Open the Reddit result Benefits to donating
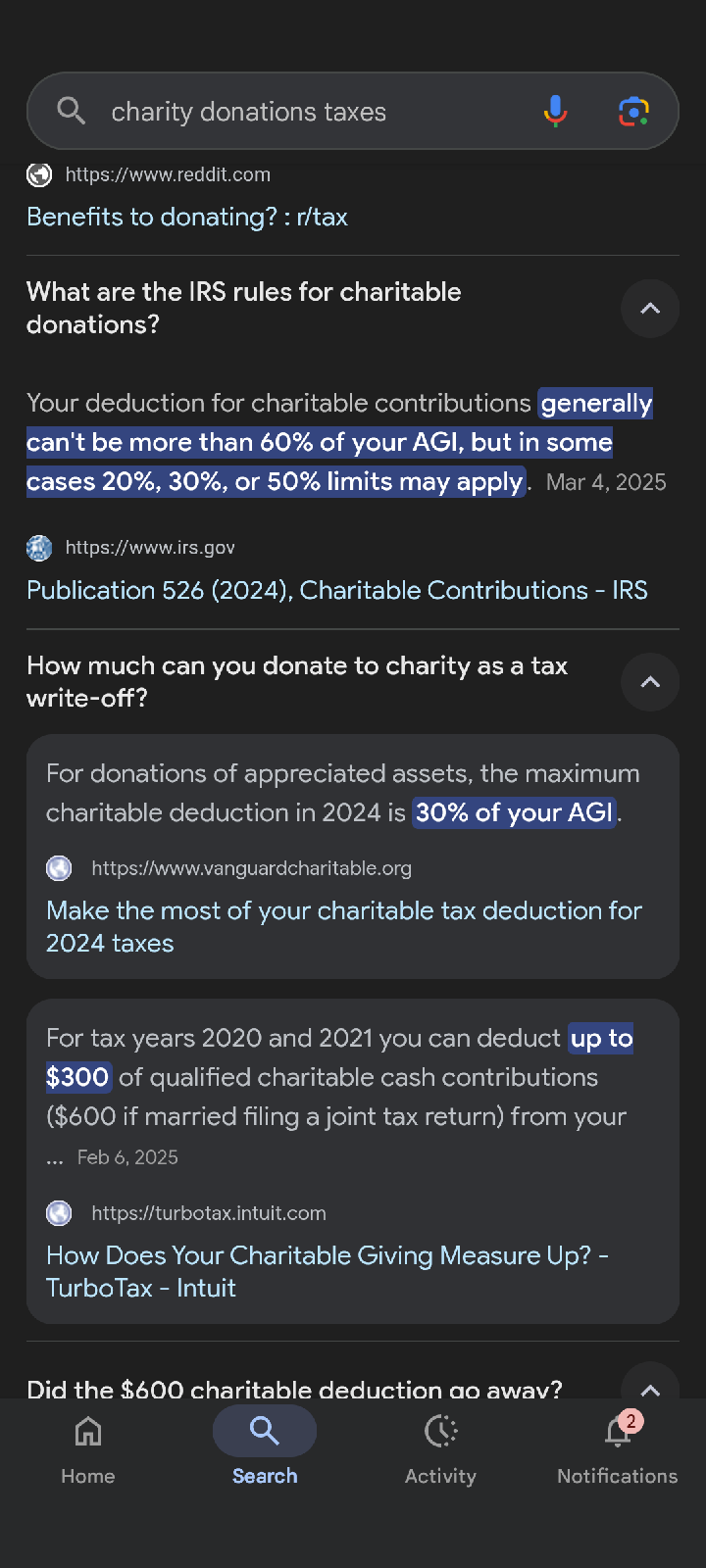The width and height of the screenshot is (706, 1568). [x=187, y=217]
